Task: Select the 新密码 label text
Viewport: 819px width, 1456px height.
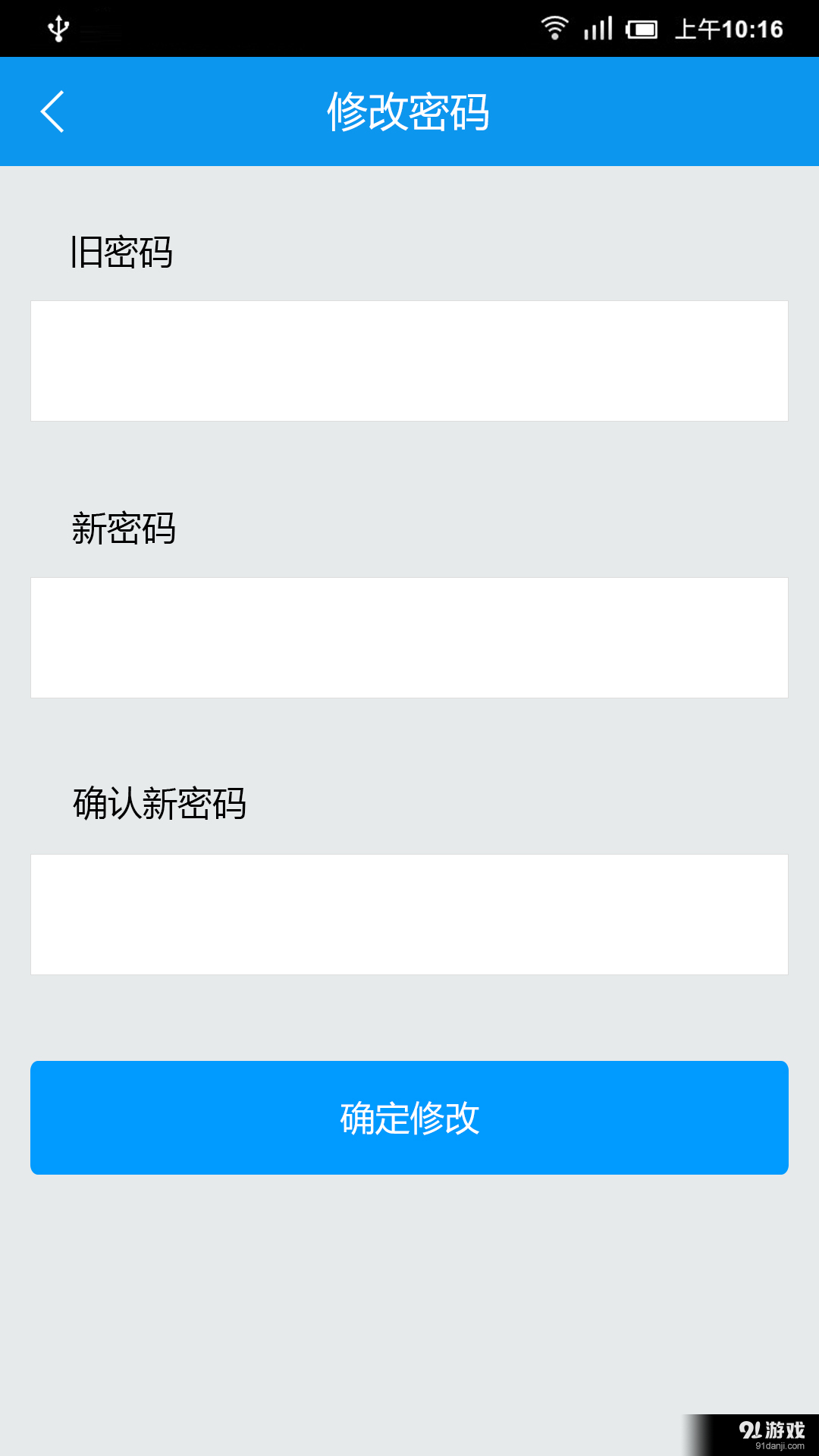Action: tap(125, 529)
